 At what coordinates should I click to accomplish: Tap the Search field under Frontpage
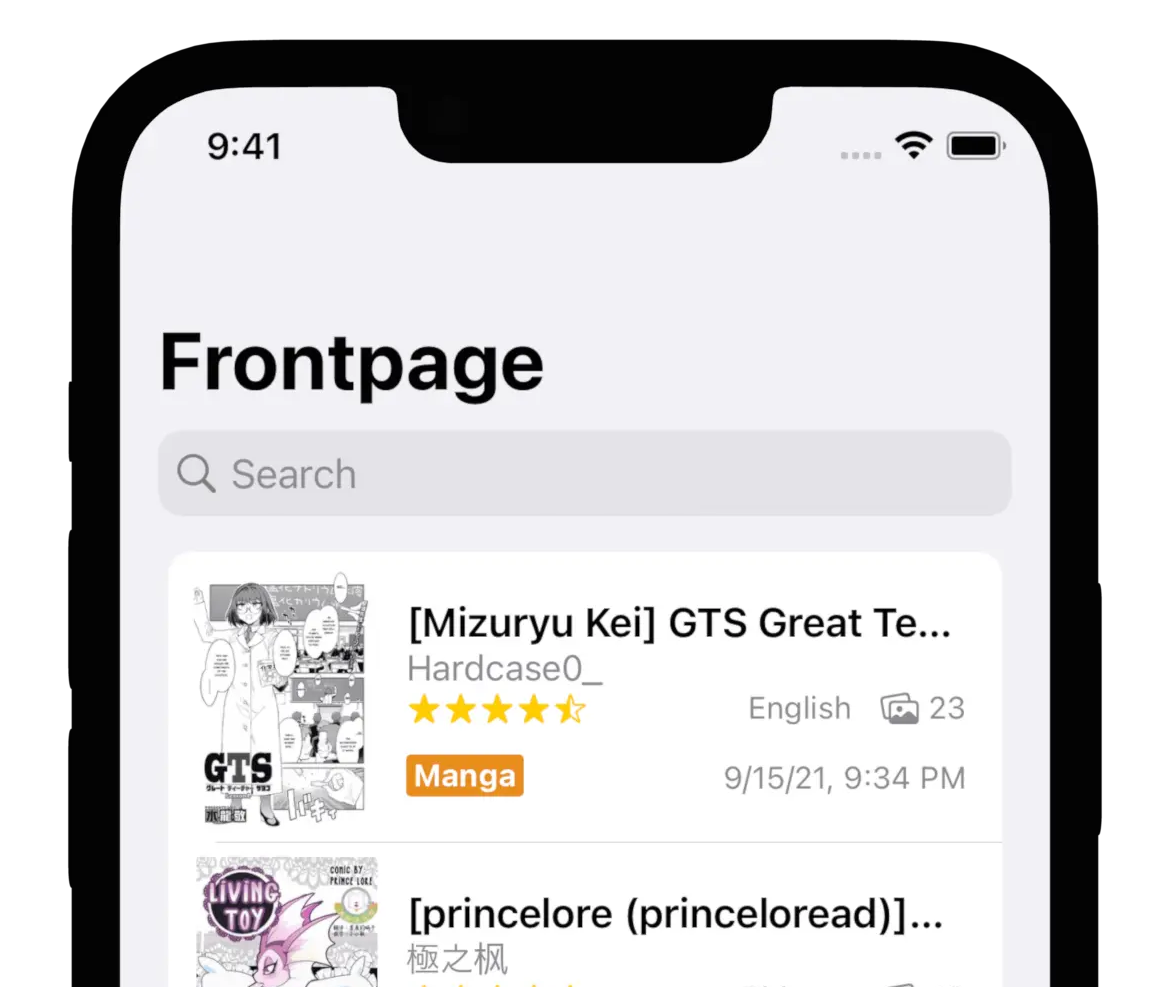tap(584, 474)
